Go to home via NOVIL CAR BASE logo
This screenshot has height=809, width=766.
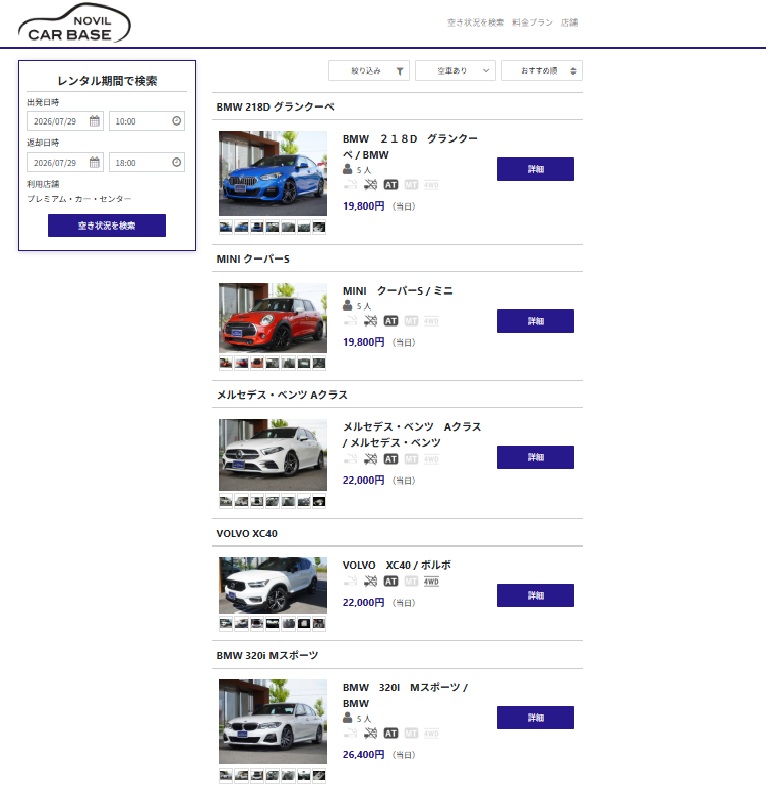click(74, 24)
